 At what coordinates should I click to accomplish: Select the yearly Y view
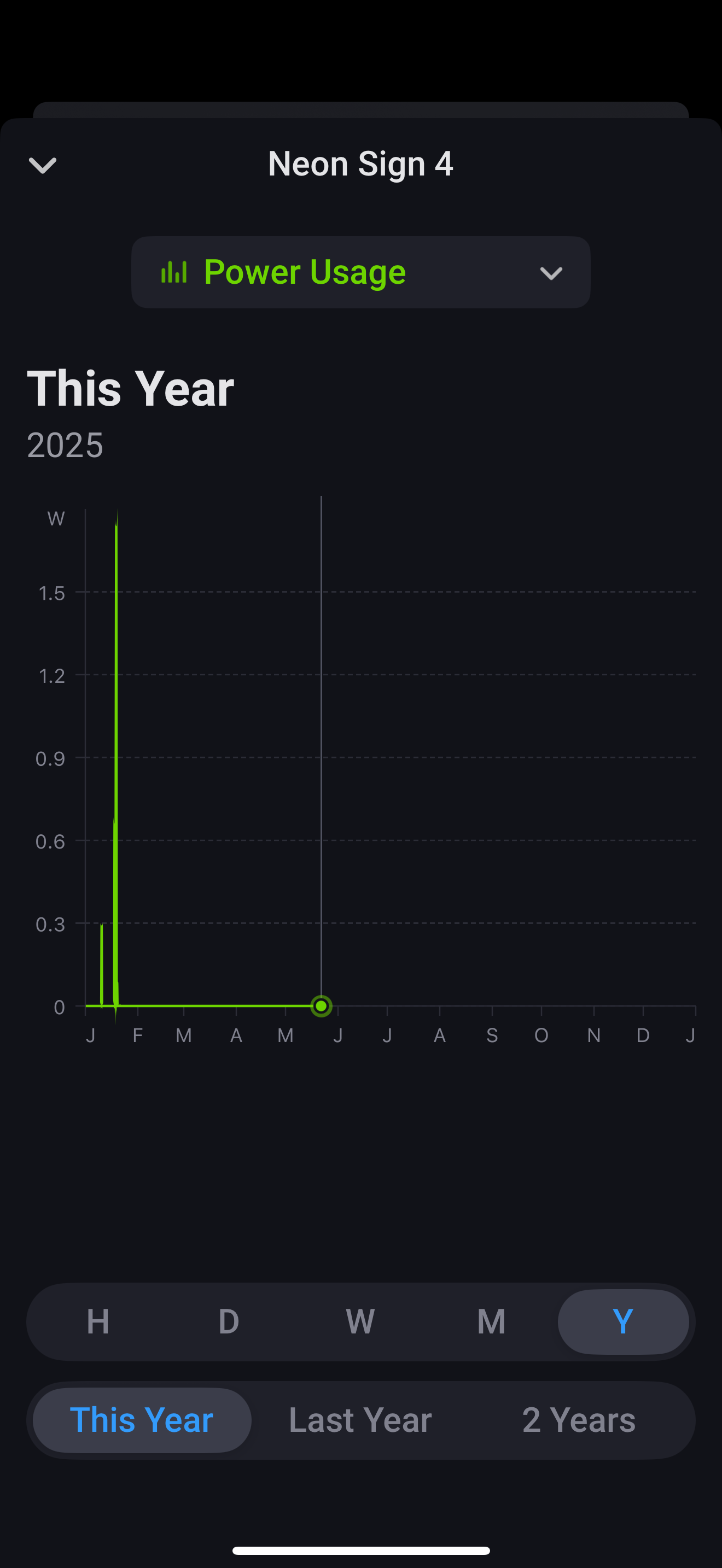pyautogui.click(x=623, y=1321)
